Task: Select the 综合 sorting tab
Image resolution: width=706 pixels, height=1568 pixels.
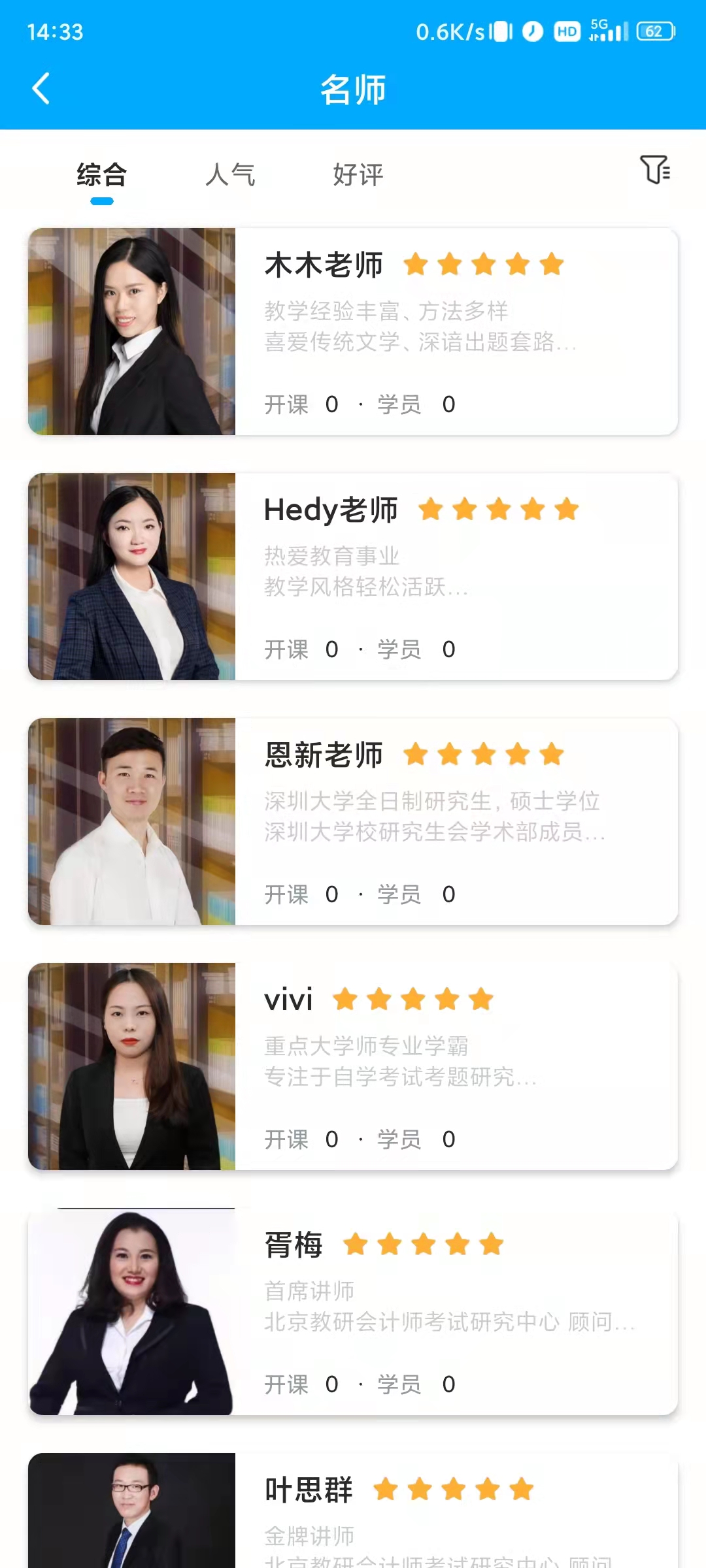Action: click(101, 174)
